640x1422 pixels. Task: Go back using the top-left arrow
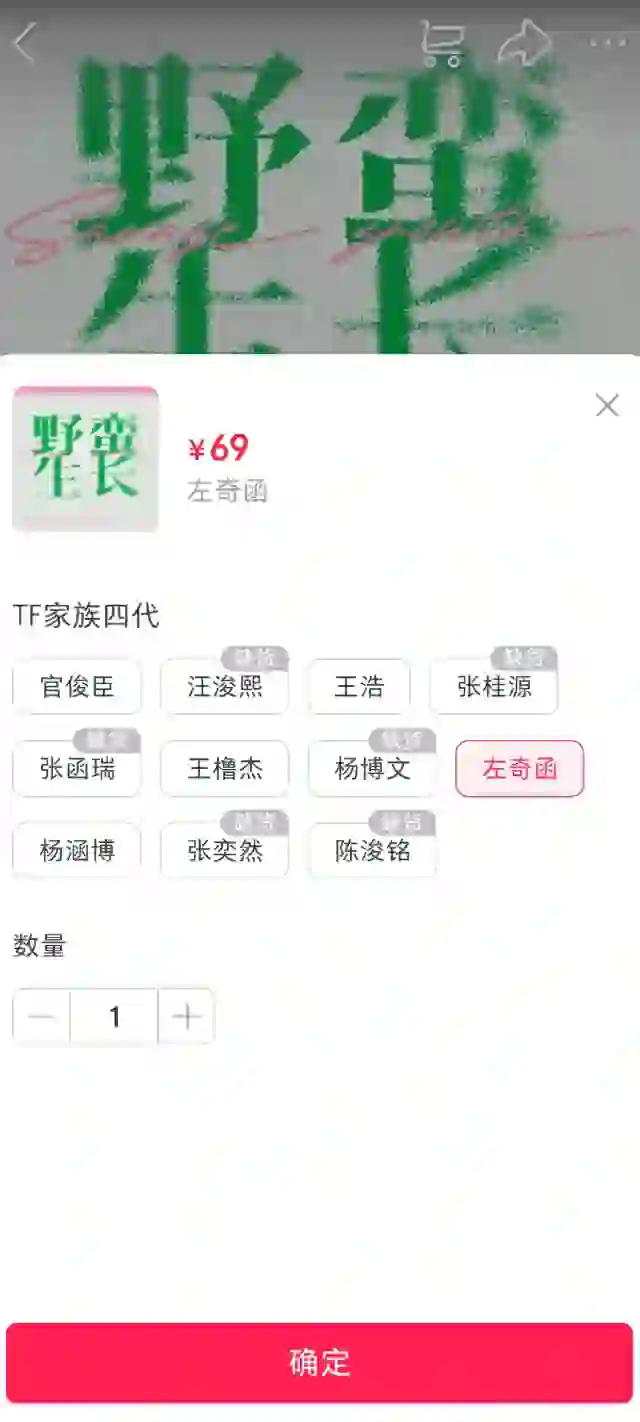coord(25,43)
